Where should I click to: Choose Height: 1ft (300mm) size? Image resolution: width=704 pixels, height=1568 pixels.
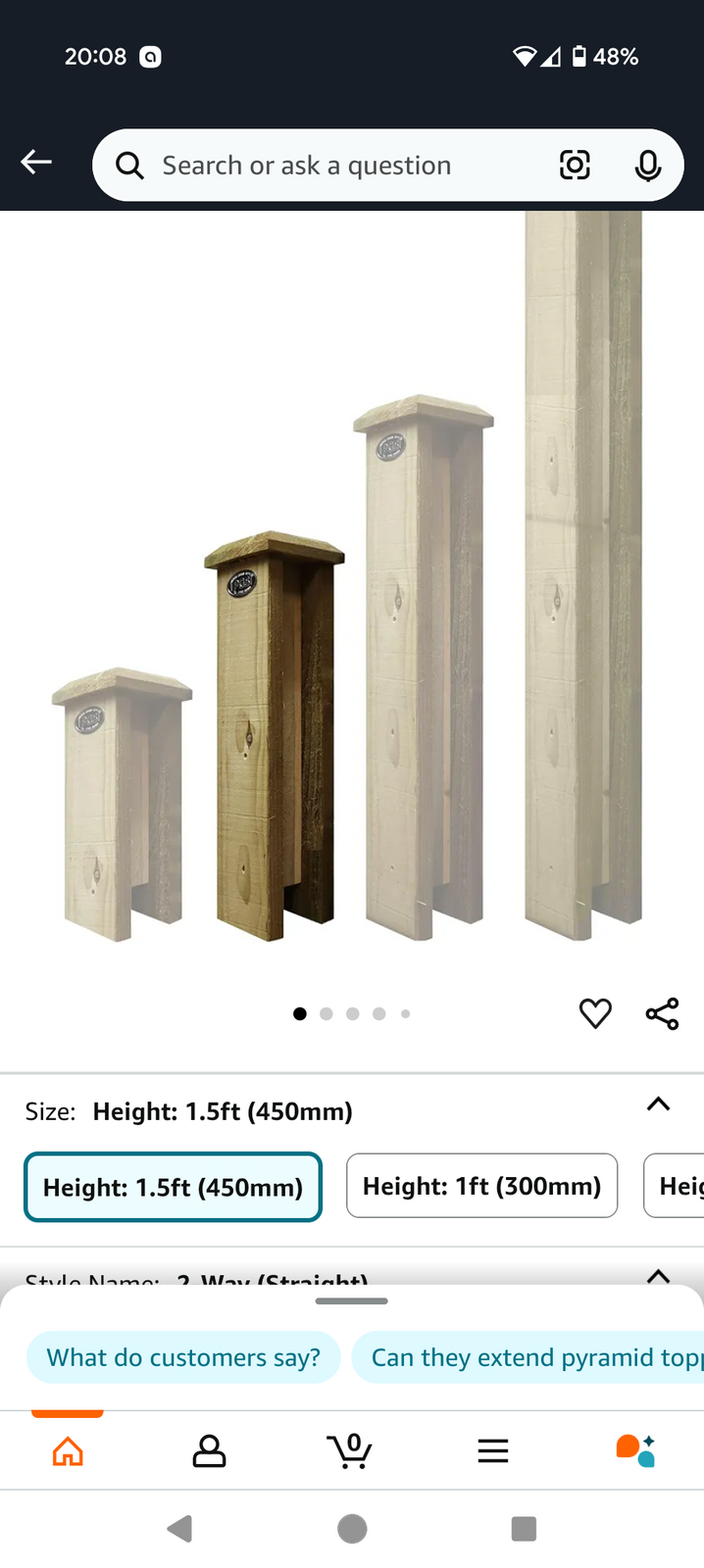[481, 1186]
